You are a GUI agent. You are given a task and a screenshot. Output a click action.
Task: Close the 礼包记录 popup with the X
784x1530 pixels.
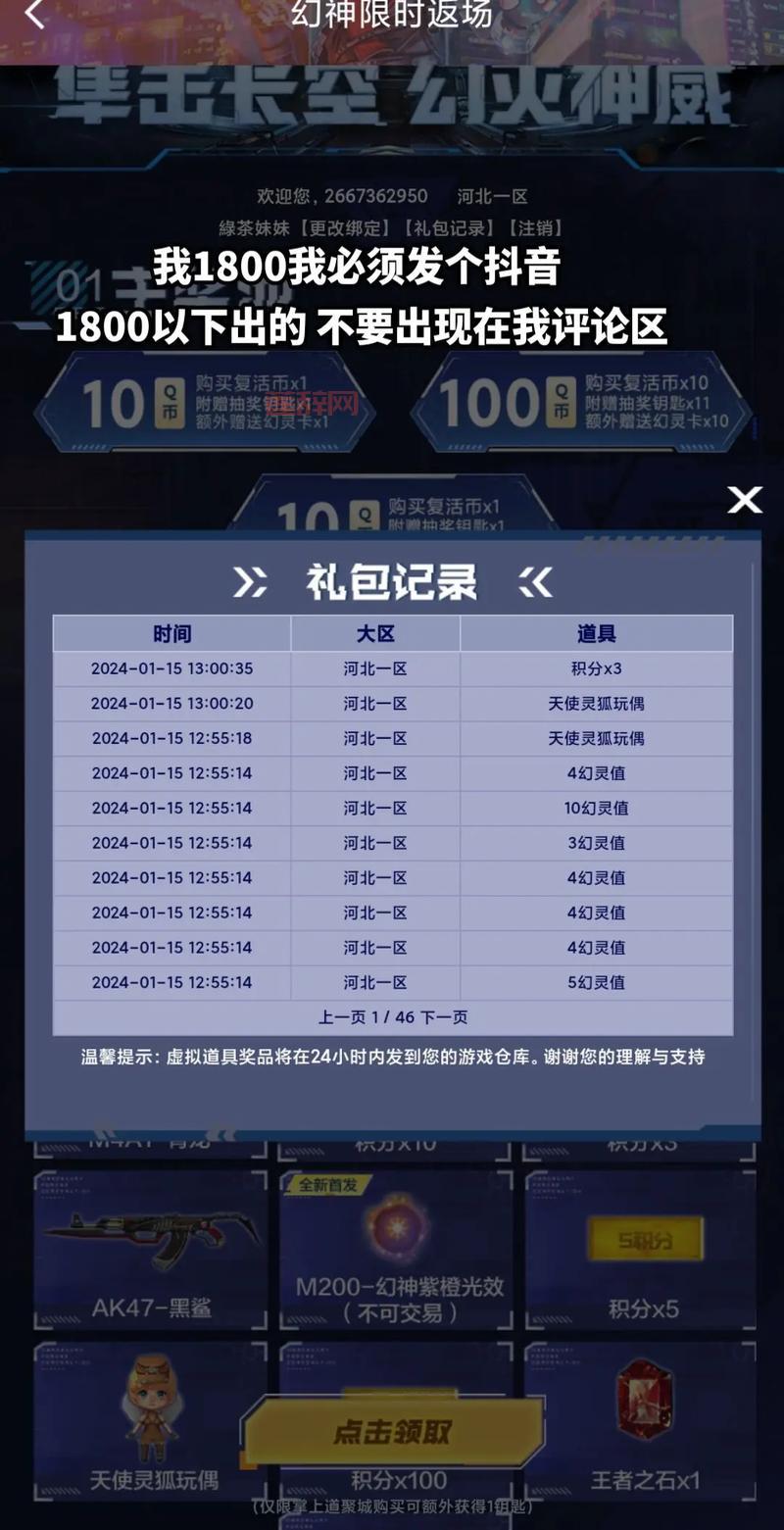click(745, 501)
